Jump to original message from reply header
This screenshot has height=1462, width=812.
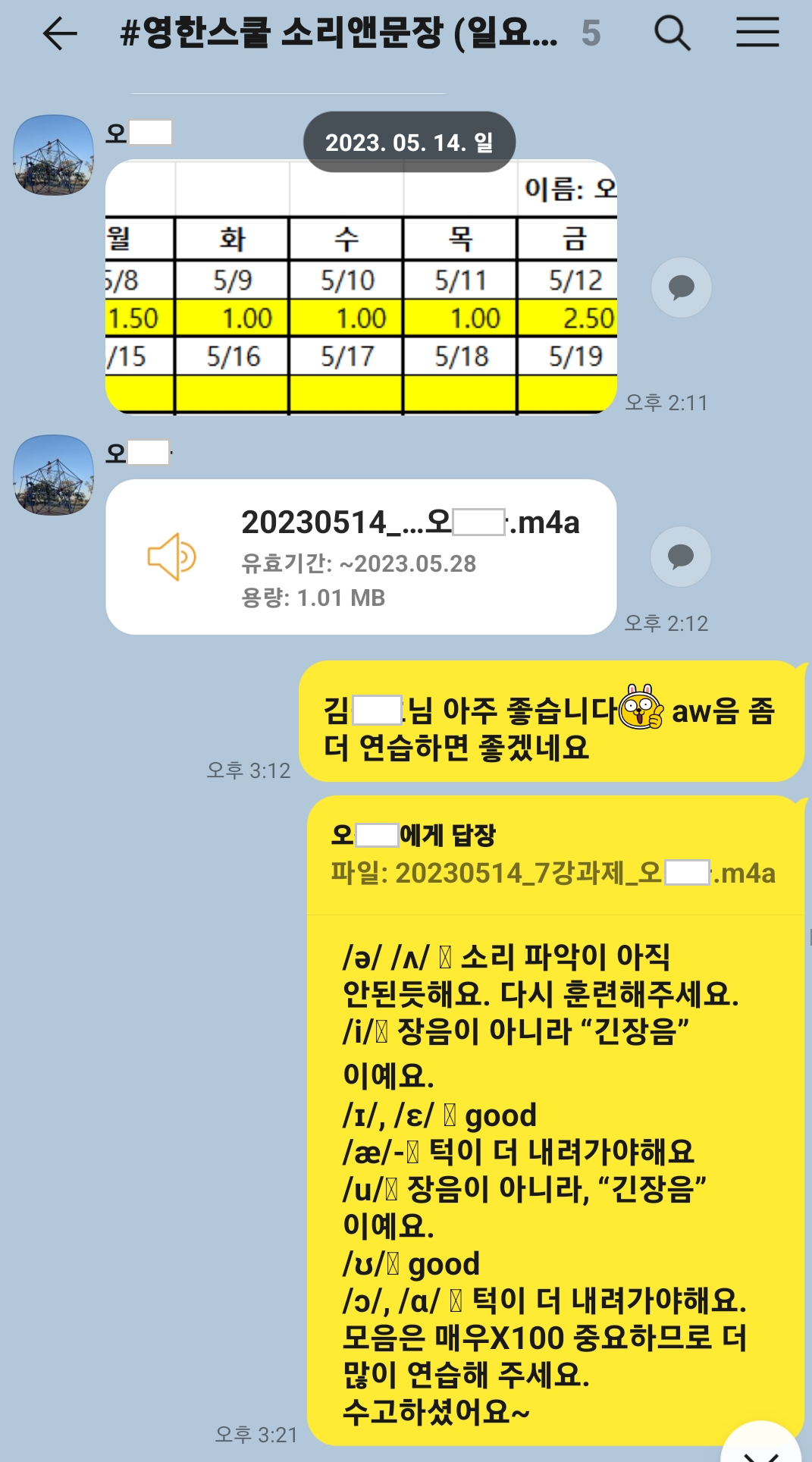[x=553, y=855]
